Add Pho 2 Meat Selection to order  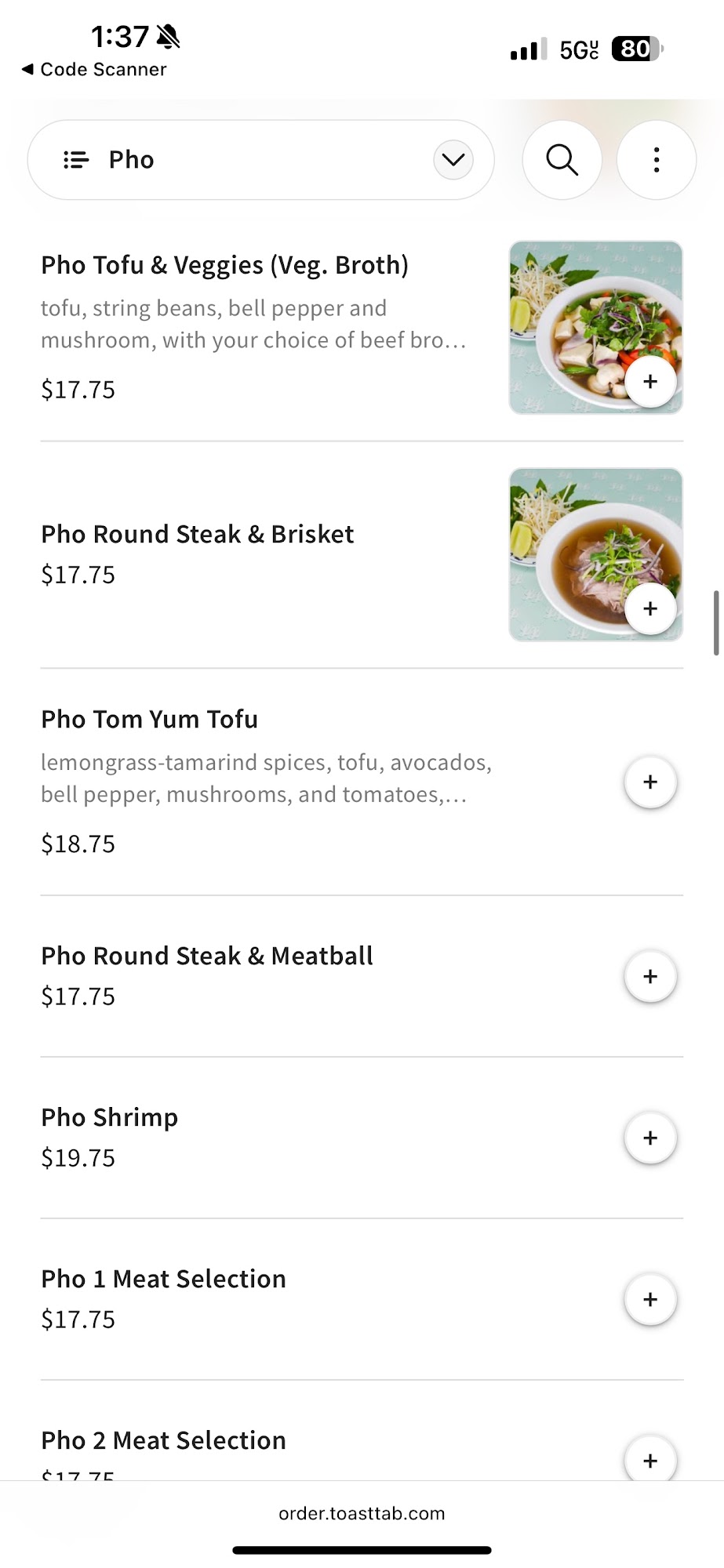(650, 1460)
